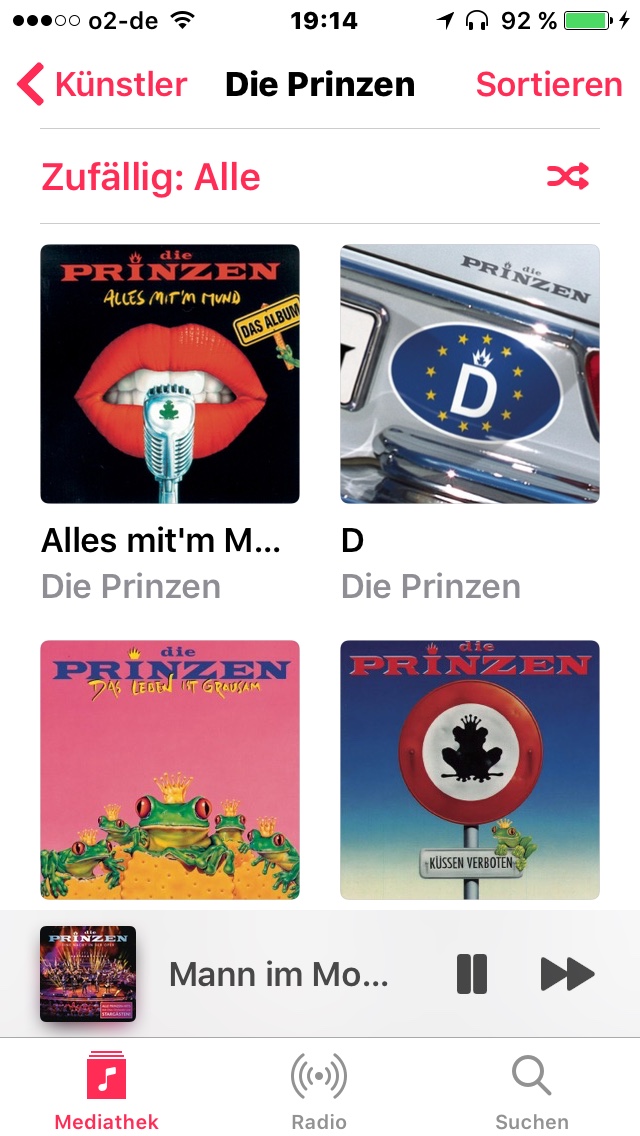This screenshot has width=640, height=1136.
Task: Open the Küssen verboten album
Action: coord(470,769)
